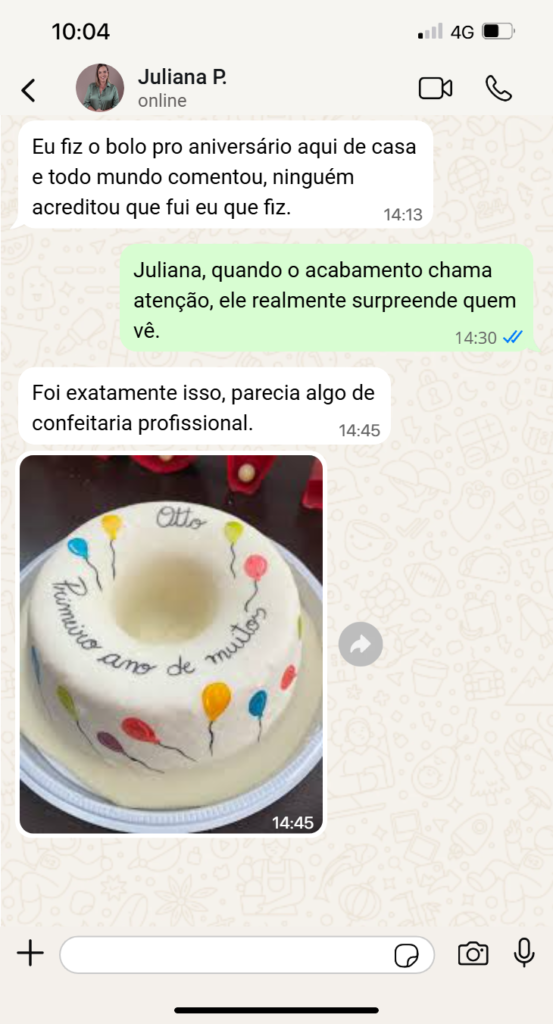
Task: Start a voice call with Juliana
Action: point(499,89)
